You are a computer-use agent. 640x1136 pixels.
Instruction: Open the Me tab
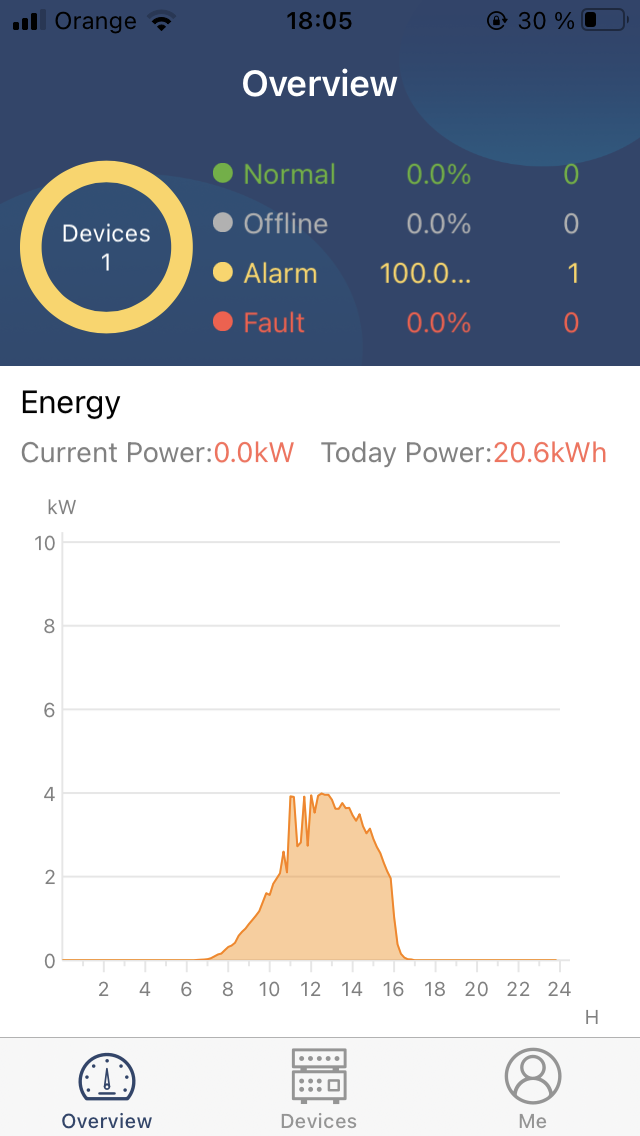(x=532, y=1088)
